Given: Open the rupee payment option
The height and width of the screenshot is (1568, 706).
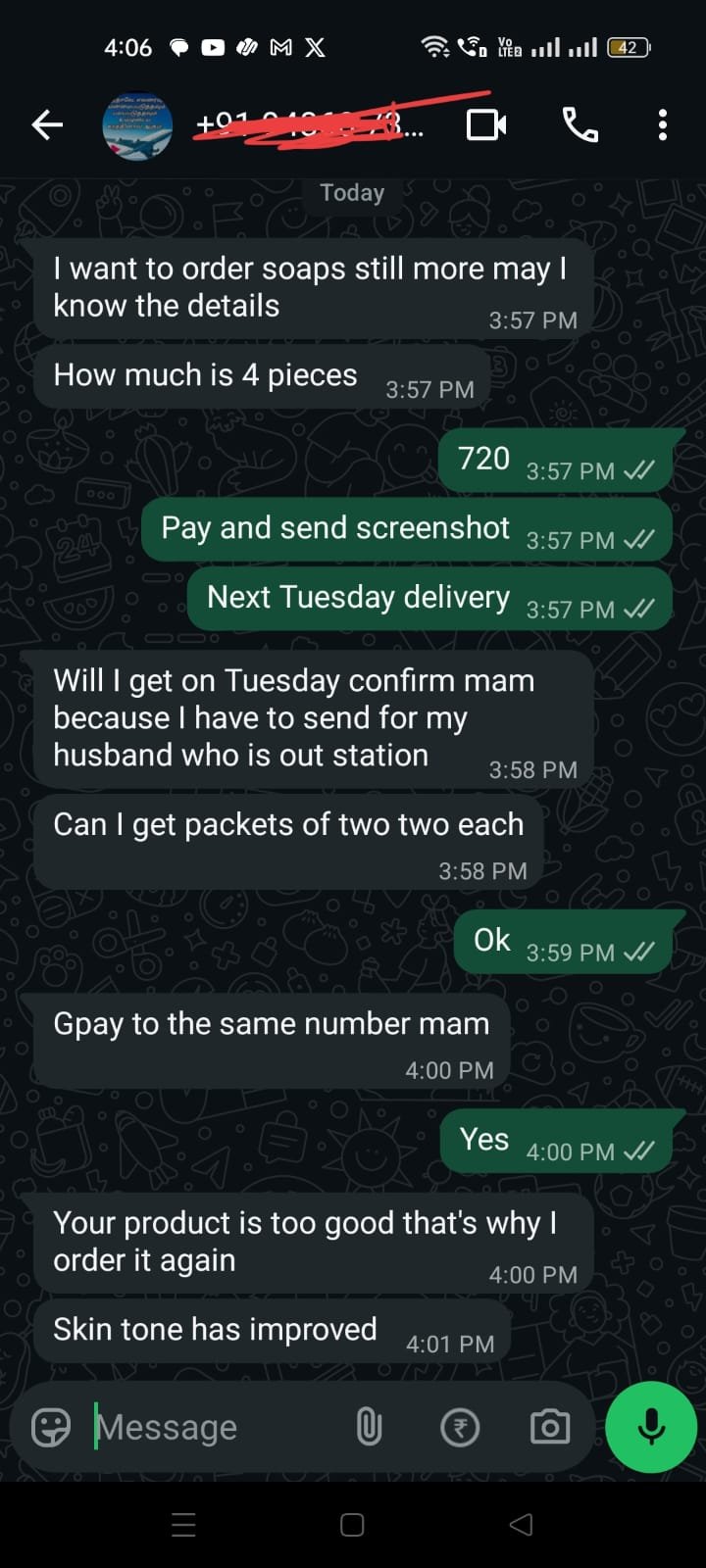Looking at the screenshot, I should click(460, 1427).
